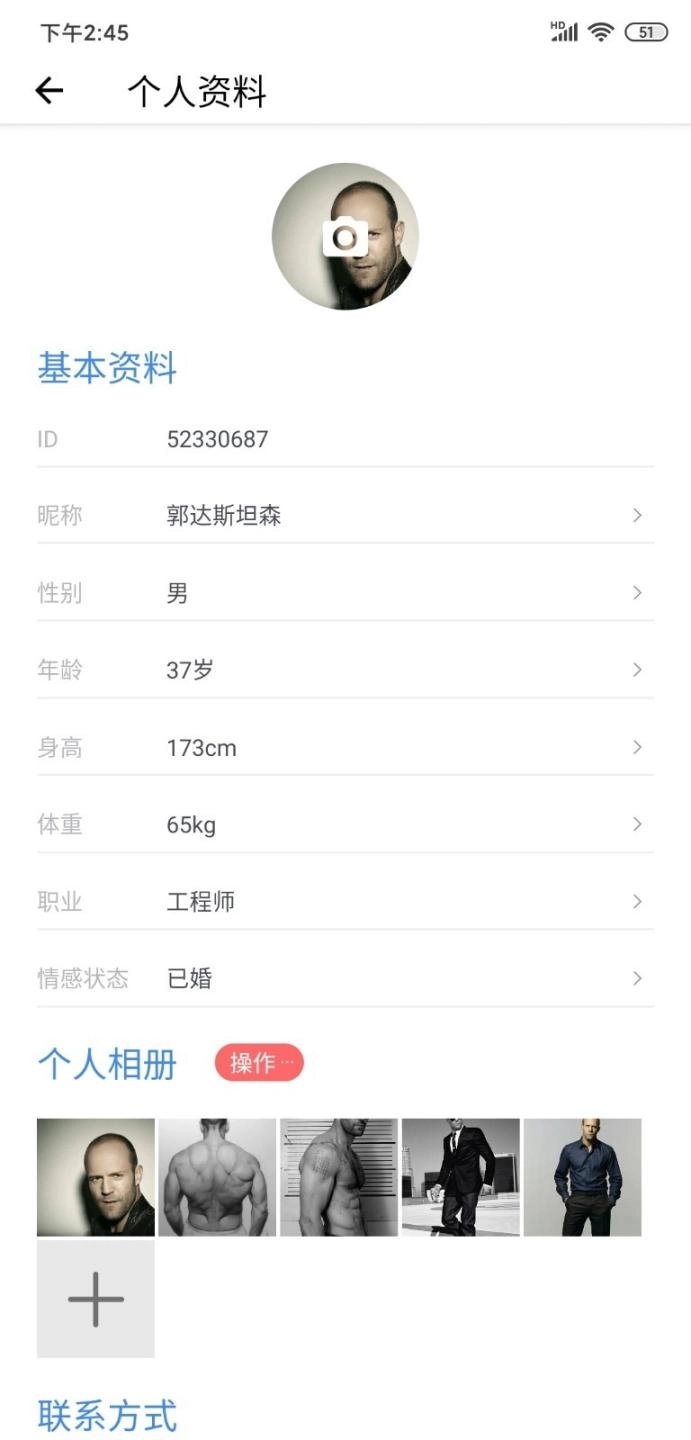
Task: Change 情感状态 setting
Action: pos(345,979)
